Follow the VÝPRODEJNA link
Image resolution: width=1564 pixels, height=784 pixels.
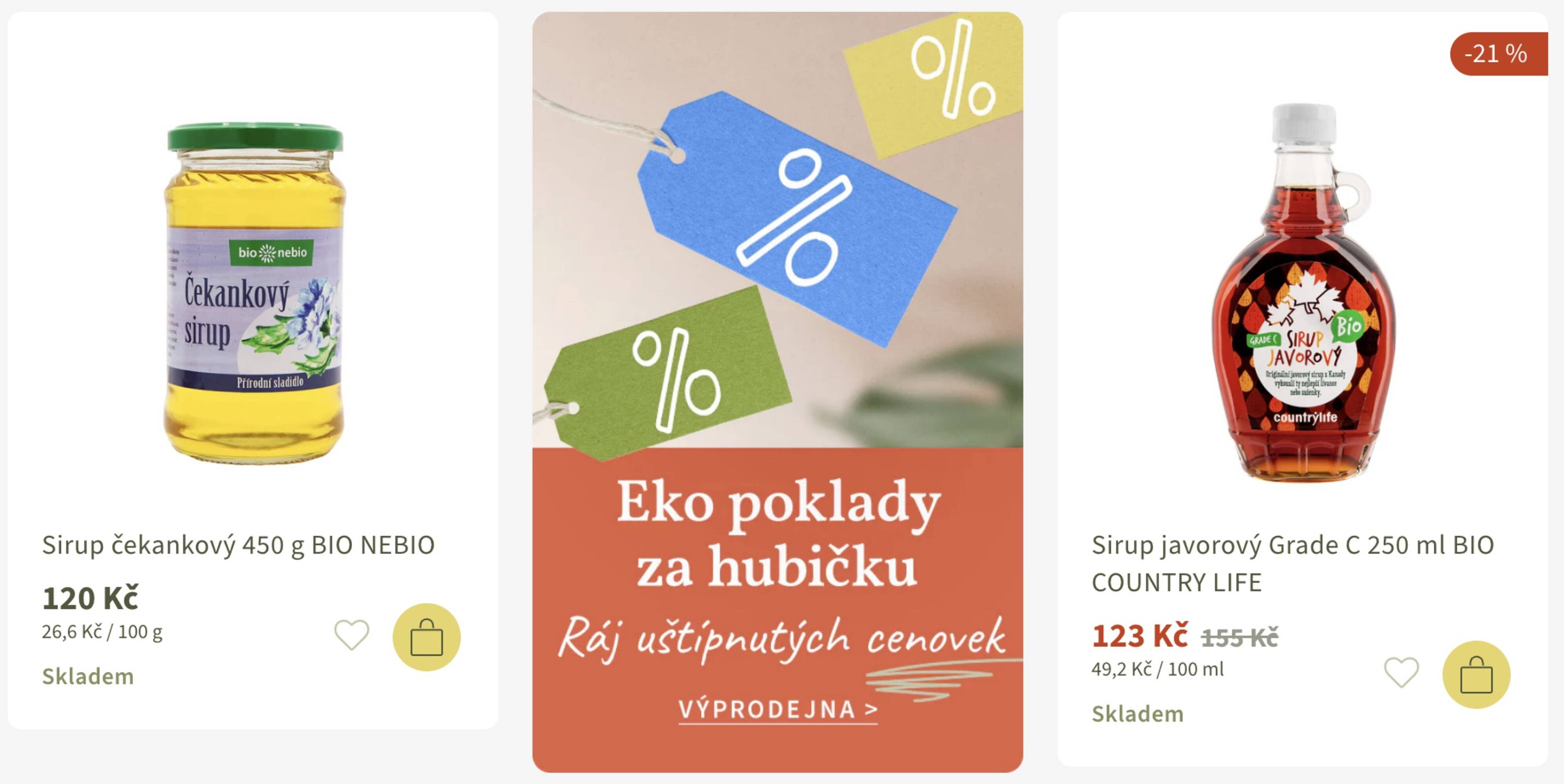778,709
